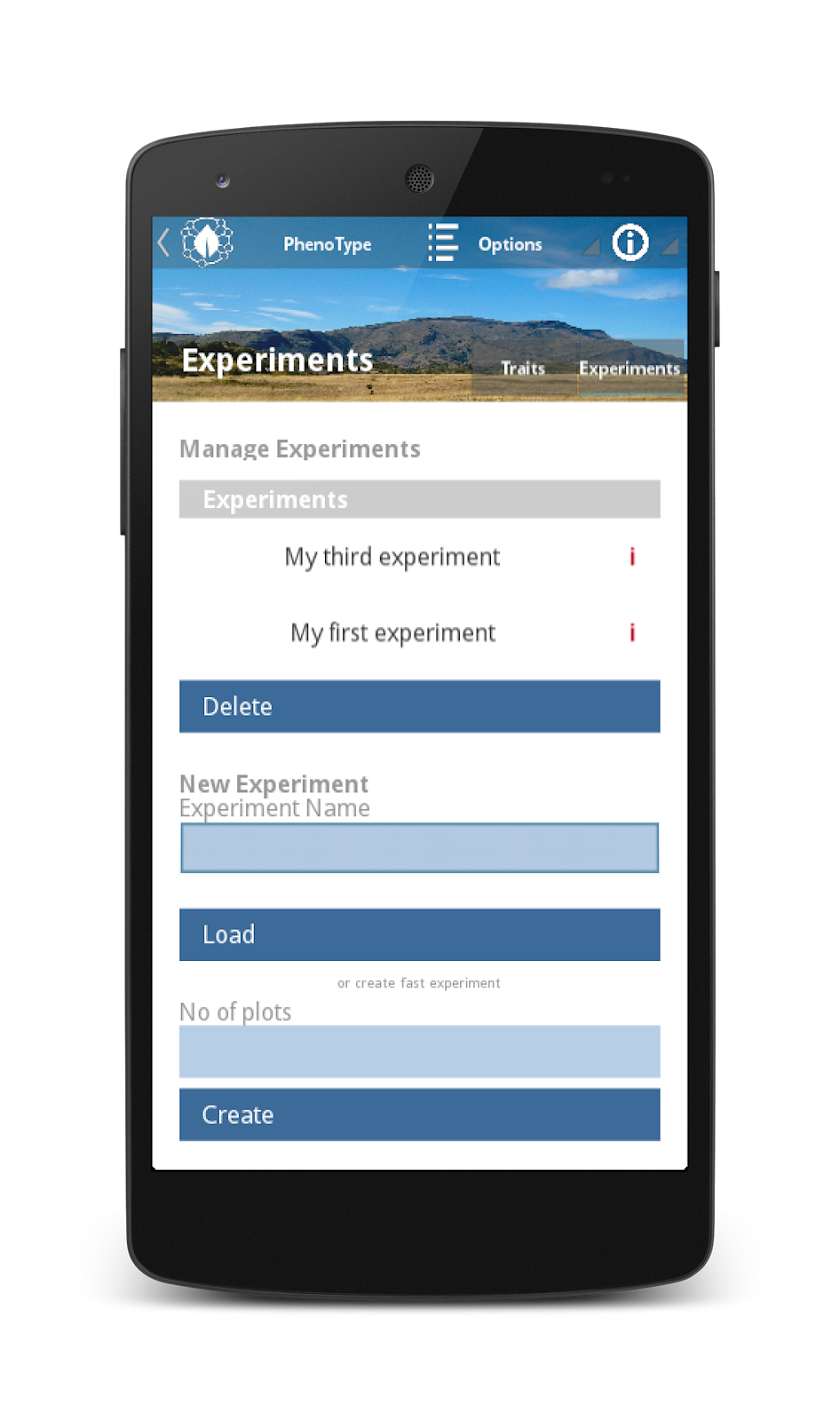Tap the Create button
The height and width of the screenshot is (1421, 840).
click(419, 1114)
